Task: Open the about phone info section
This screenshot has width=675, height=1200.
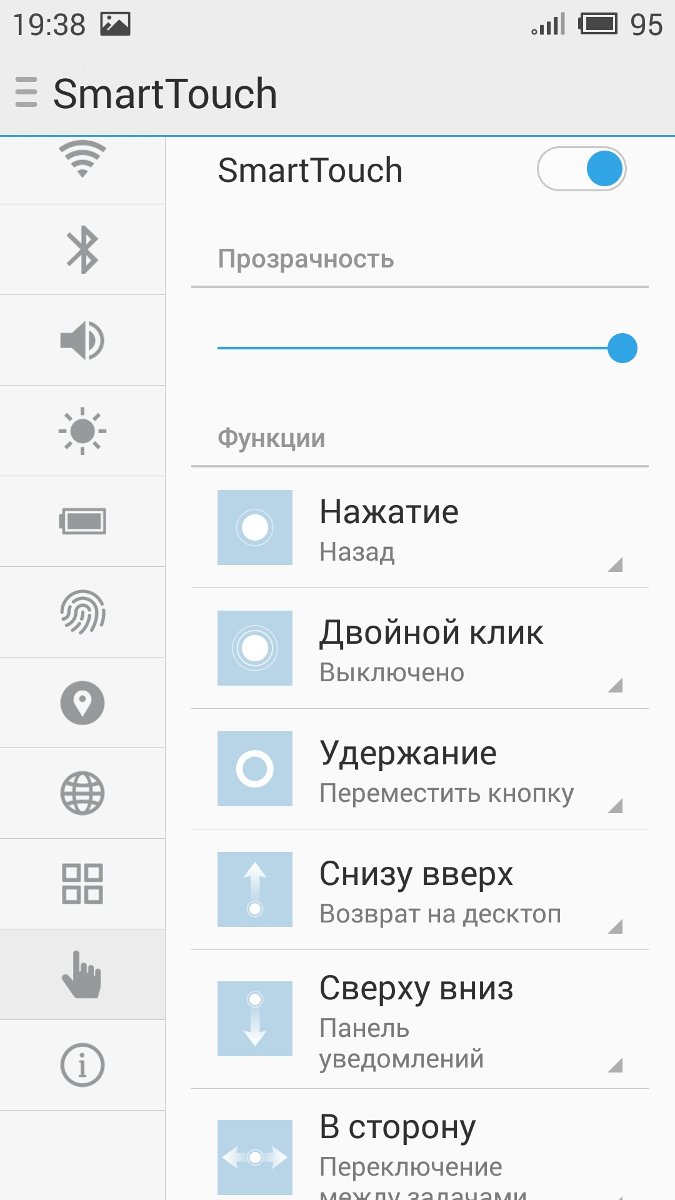Action: (x=82, y=1065)
